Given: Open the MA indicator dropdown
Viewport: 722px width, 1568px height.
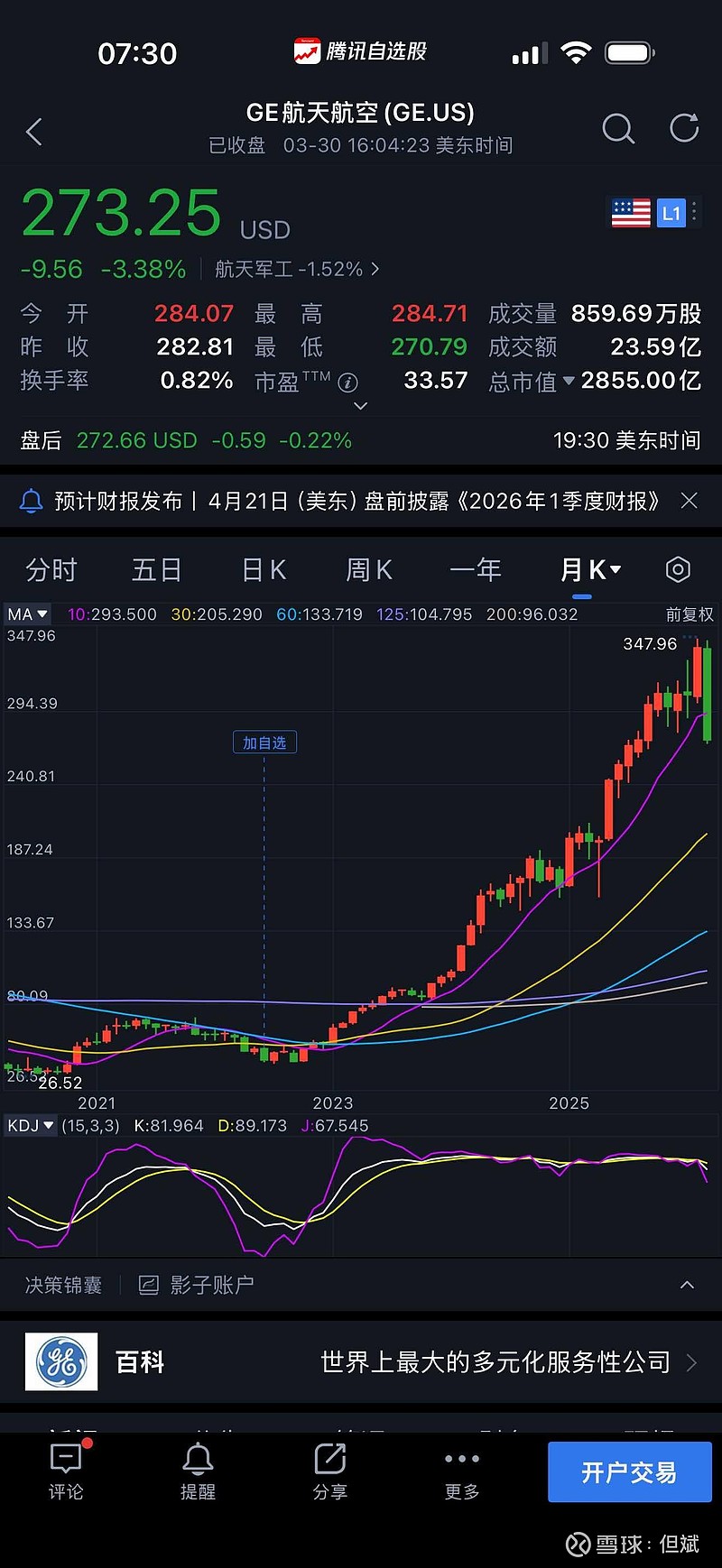Looking at the screenshot, I should tap(27, 613).
